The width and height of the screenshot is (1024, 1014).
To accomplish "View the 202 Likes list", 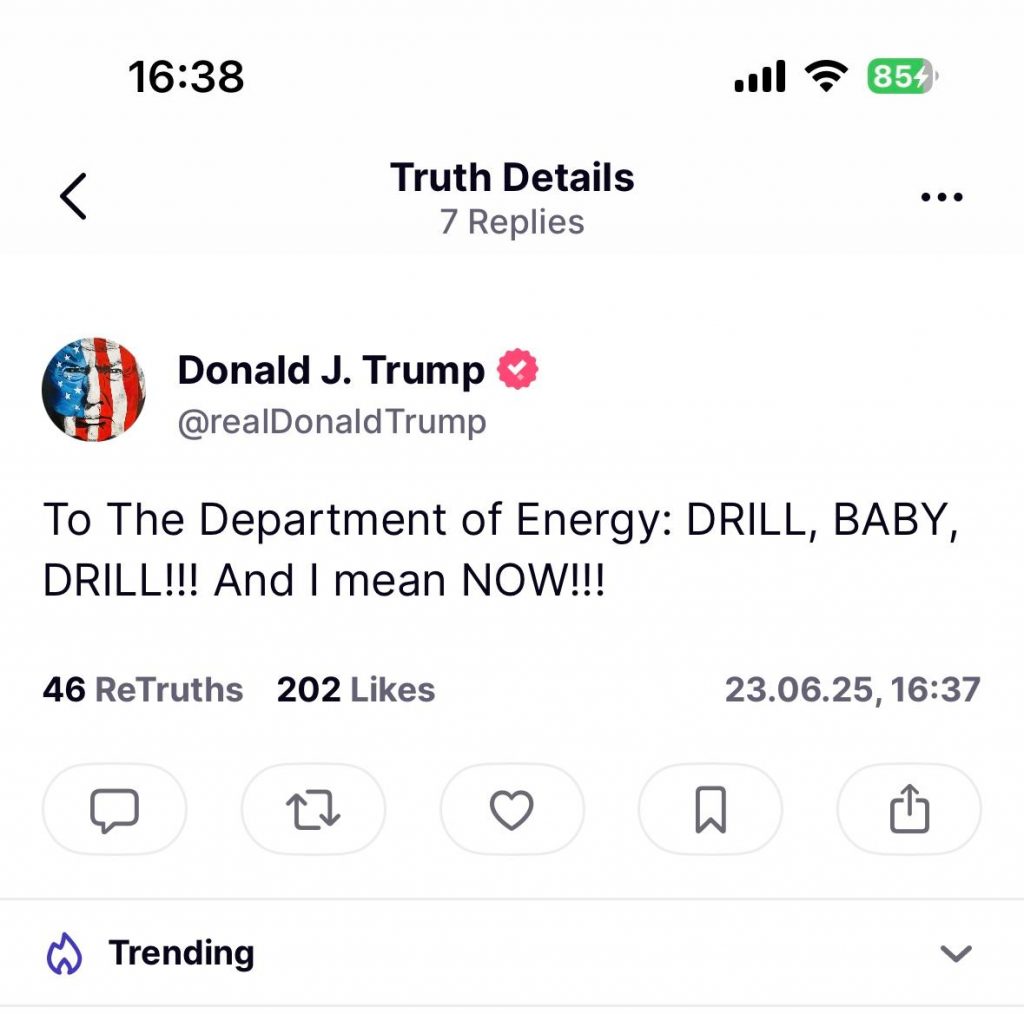I will coord(356,690).
